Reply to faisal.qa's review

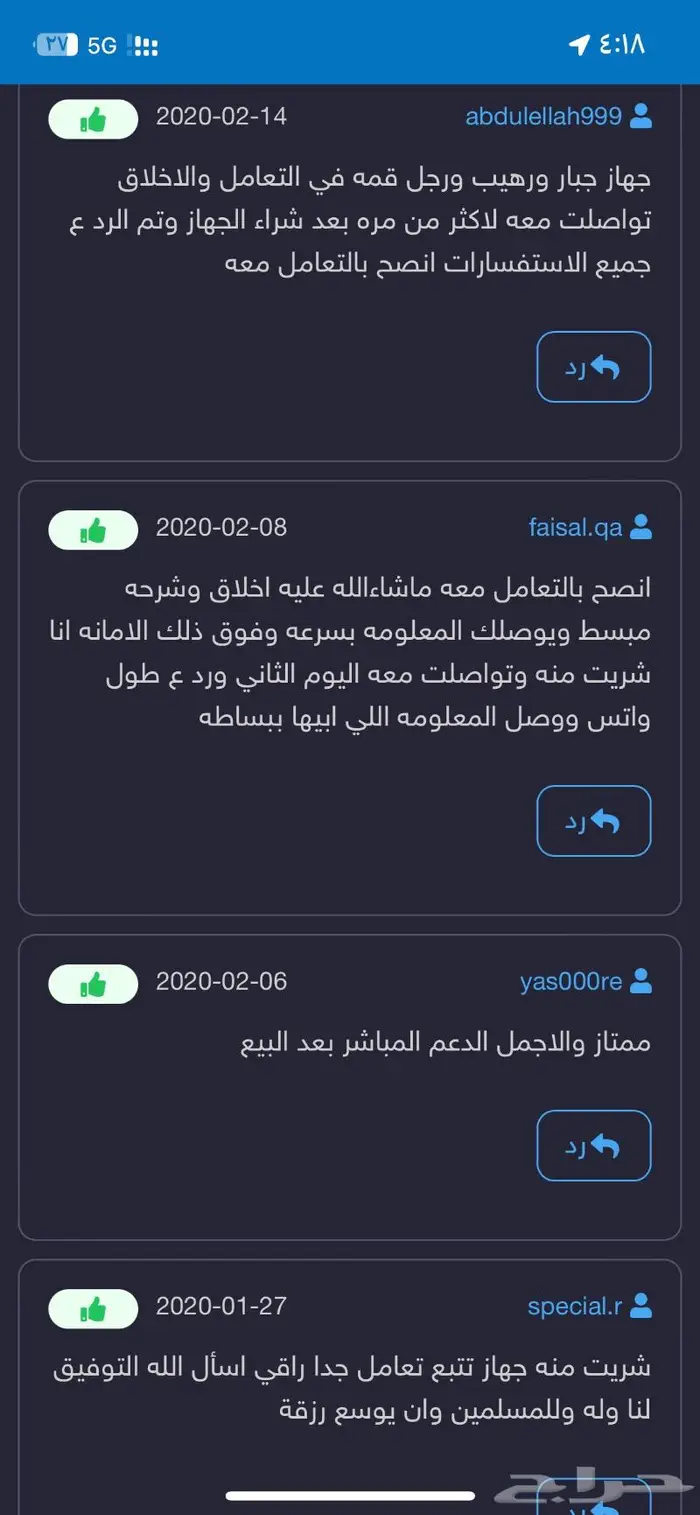tap(594, 821)
